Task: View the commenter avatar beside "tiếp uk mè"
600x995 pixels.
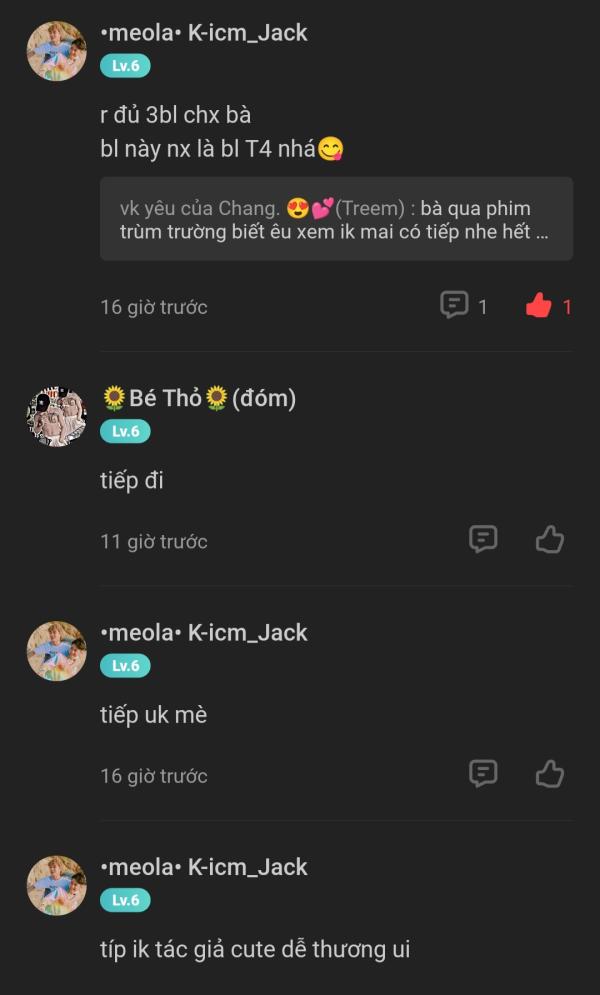Action: coord(56,651)
